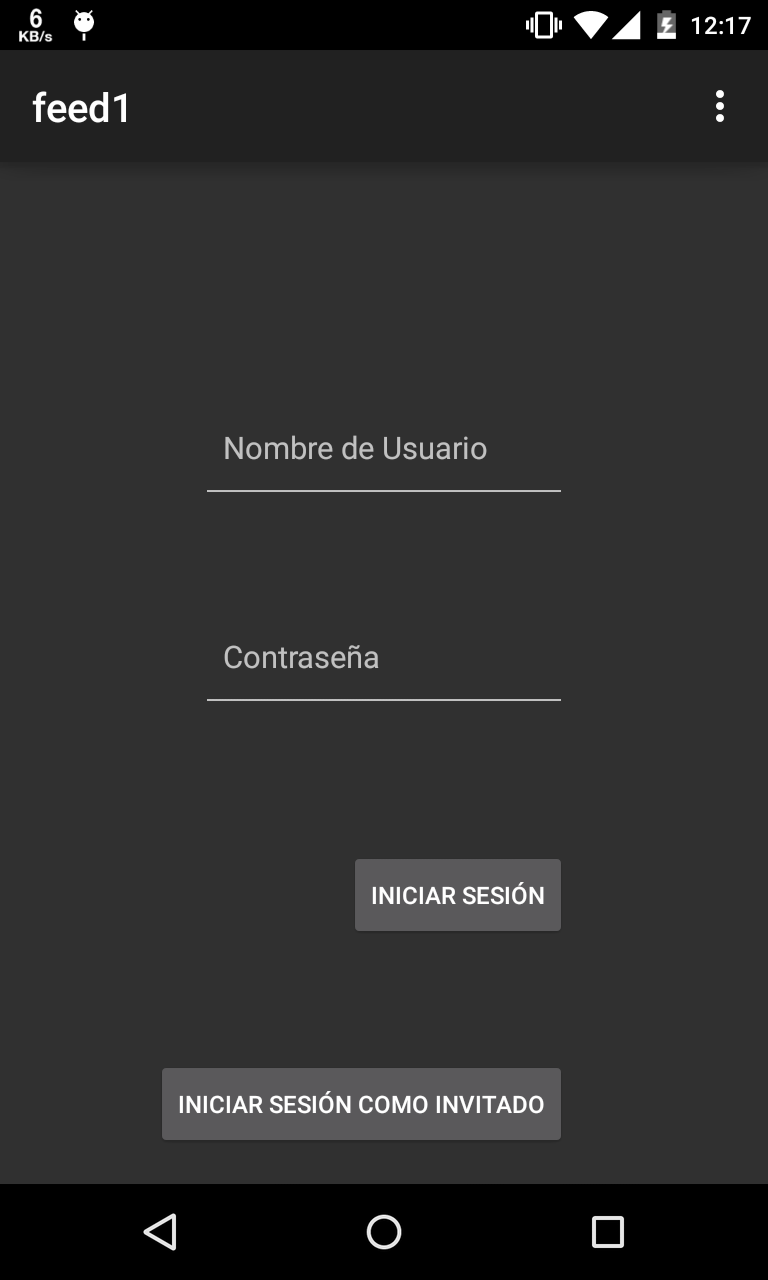The height and width of the screenshot is (1280, 768).
Task: Open recent apps from navigation bar
Action: (607, 1232)
